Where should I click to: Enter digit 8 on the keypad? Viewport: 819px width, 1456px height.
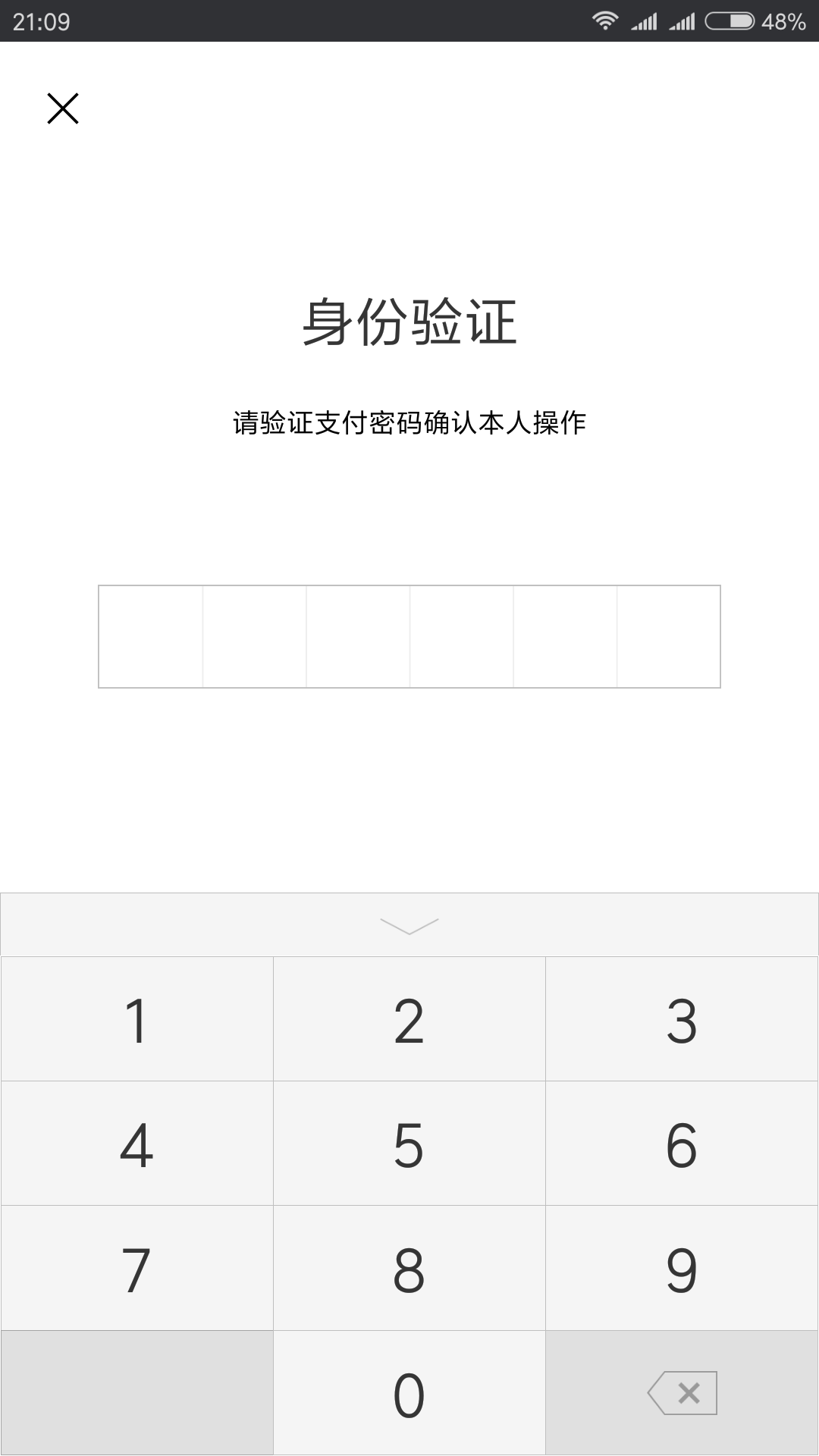click(409, 1269)
